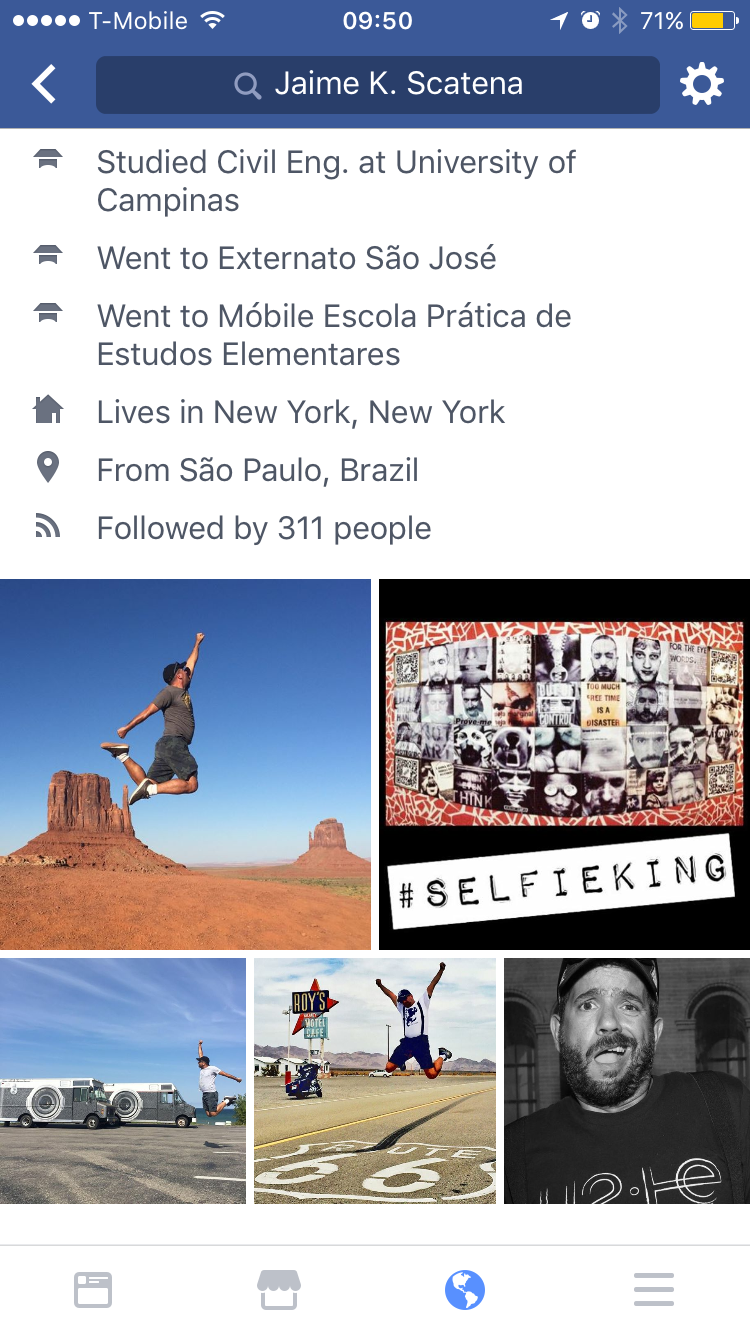Open the #SELFIEKING photo

point(564,764)
